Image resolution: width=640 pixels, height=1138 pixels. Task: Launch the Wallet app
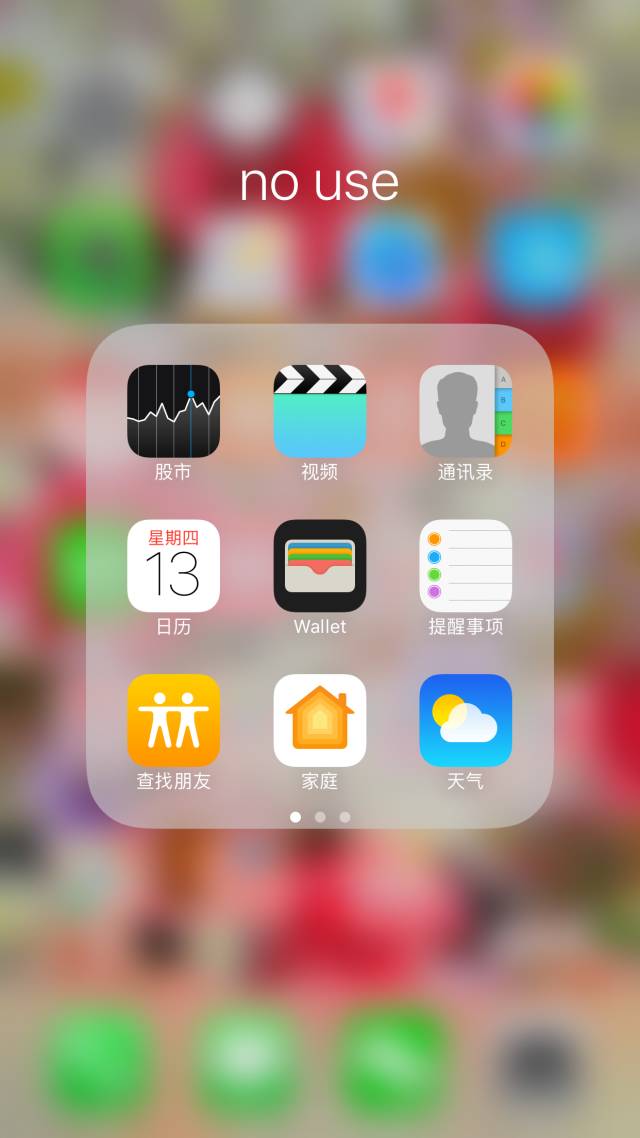(x=320, y=566)
